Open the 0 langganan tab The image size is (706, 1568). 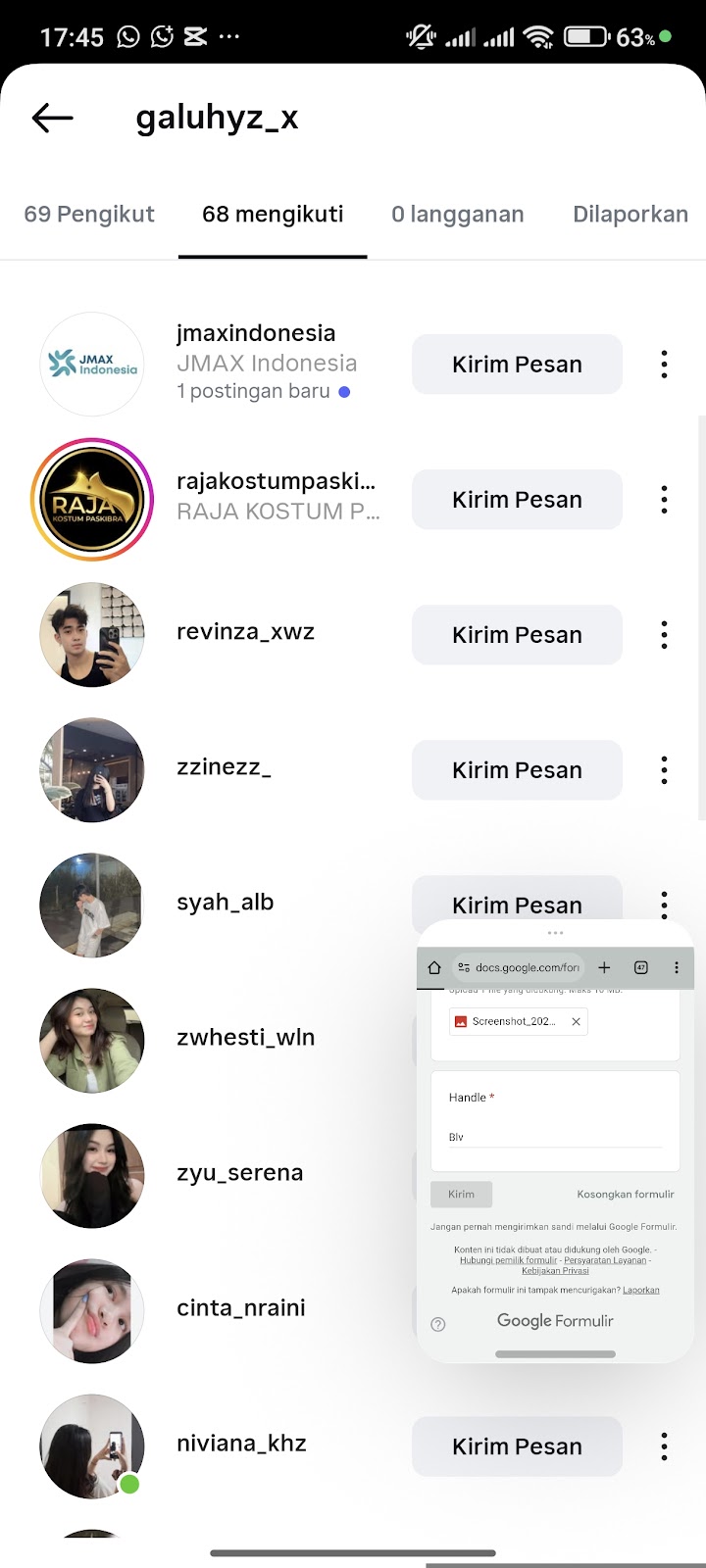click(x=457, y=215)
